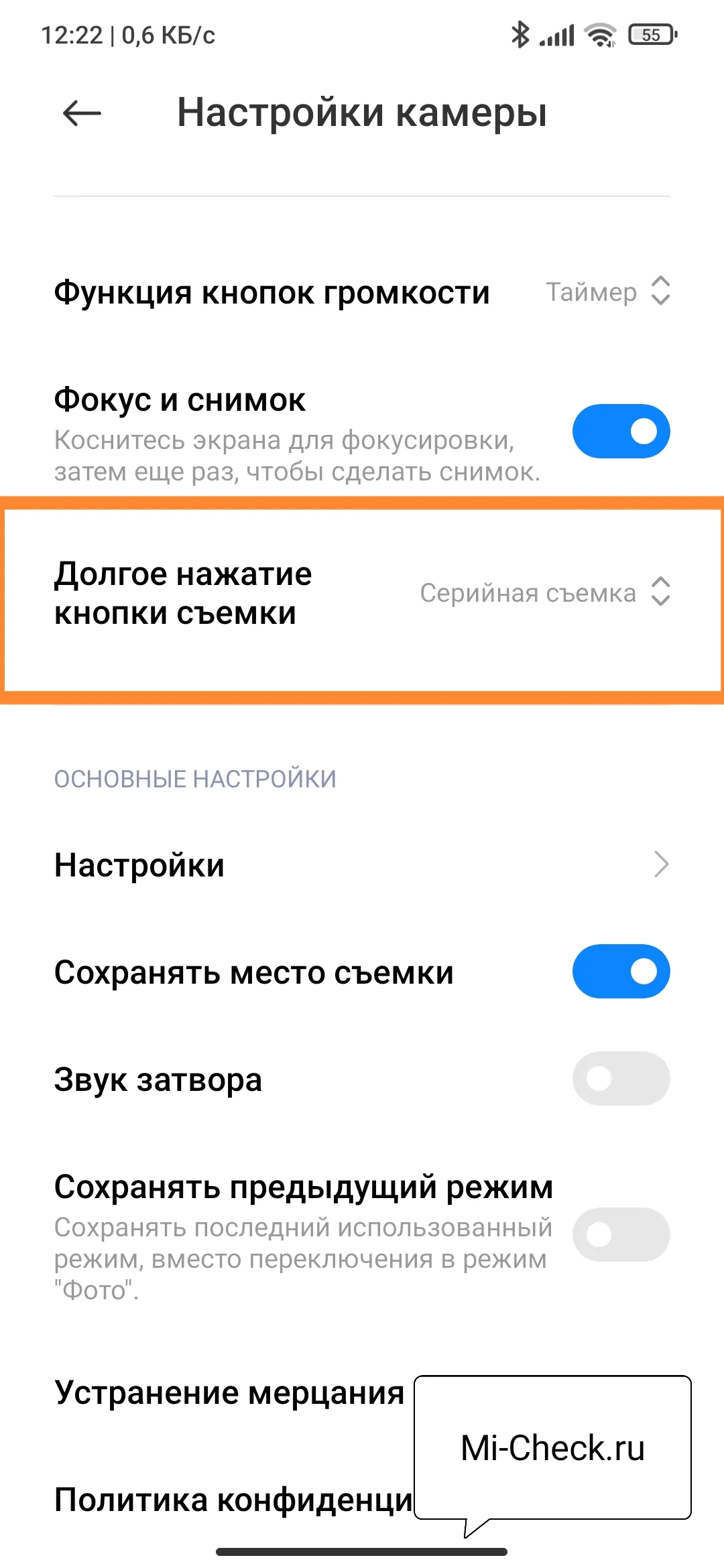Change the long-press shutter button action
The height and width of the screenshot is (1568, 724).
[544, 592]
